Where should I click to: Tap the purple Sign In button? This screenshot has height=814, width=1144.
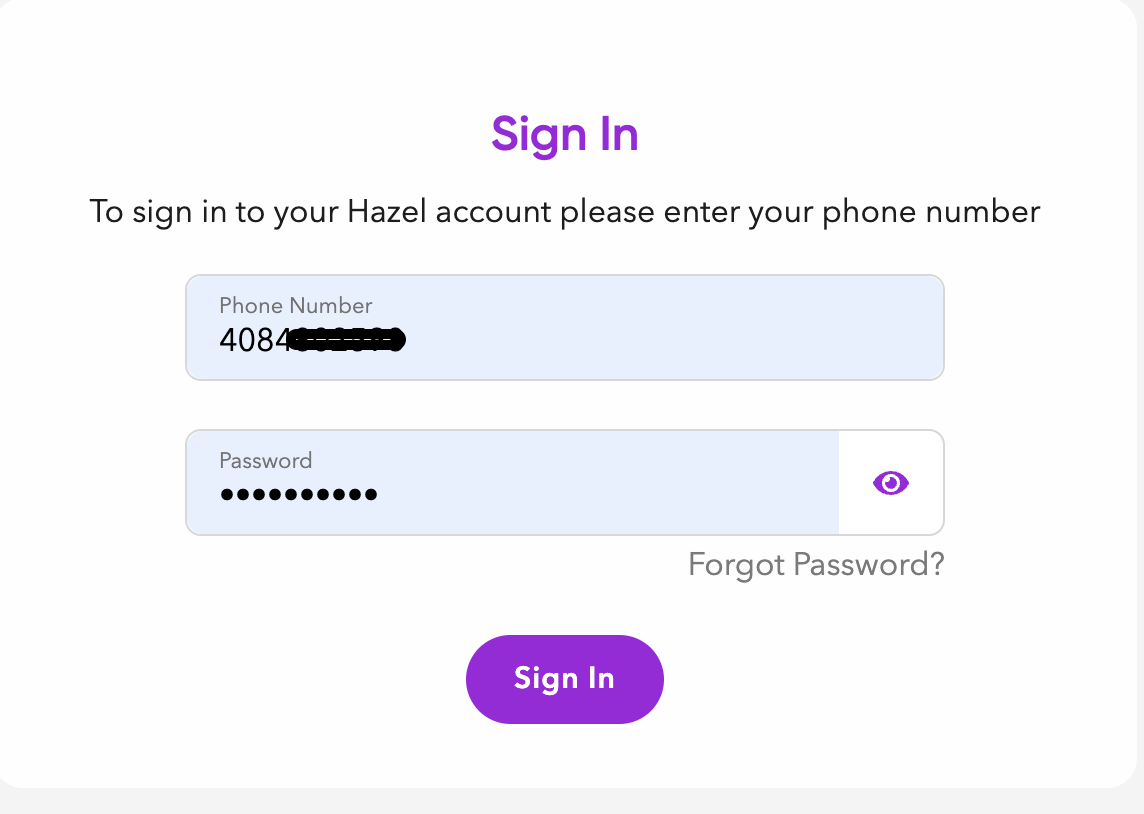pos(564,679)
